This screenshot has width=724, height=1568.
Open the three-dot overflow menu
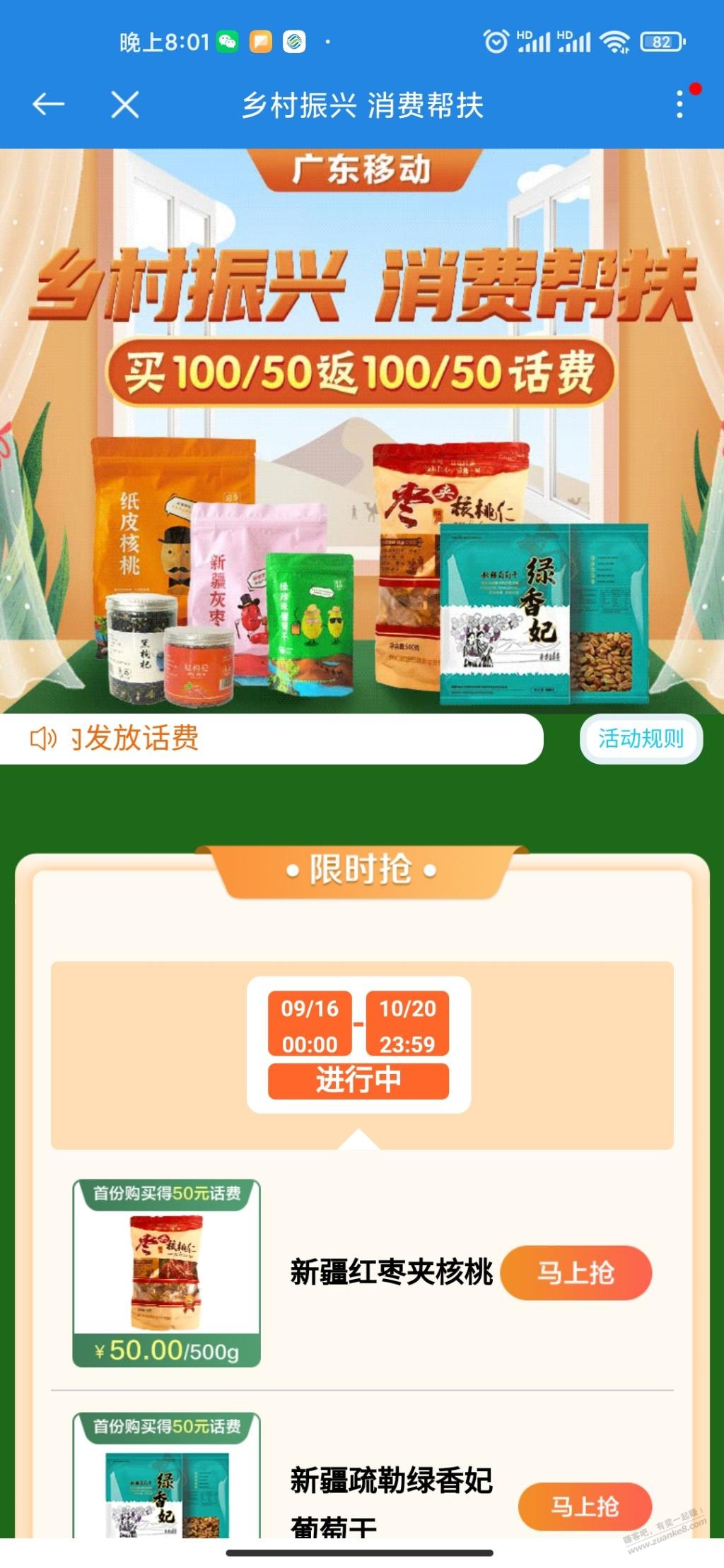click(x=679, y=105)
